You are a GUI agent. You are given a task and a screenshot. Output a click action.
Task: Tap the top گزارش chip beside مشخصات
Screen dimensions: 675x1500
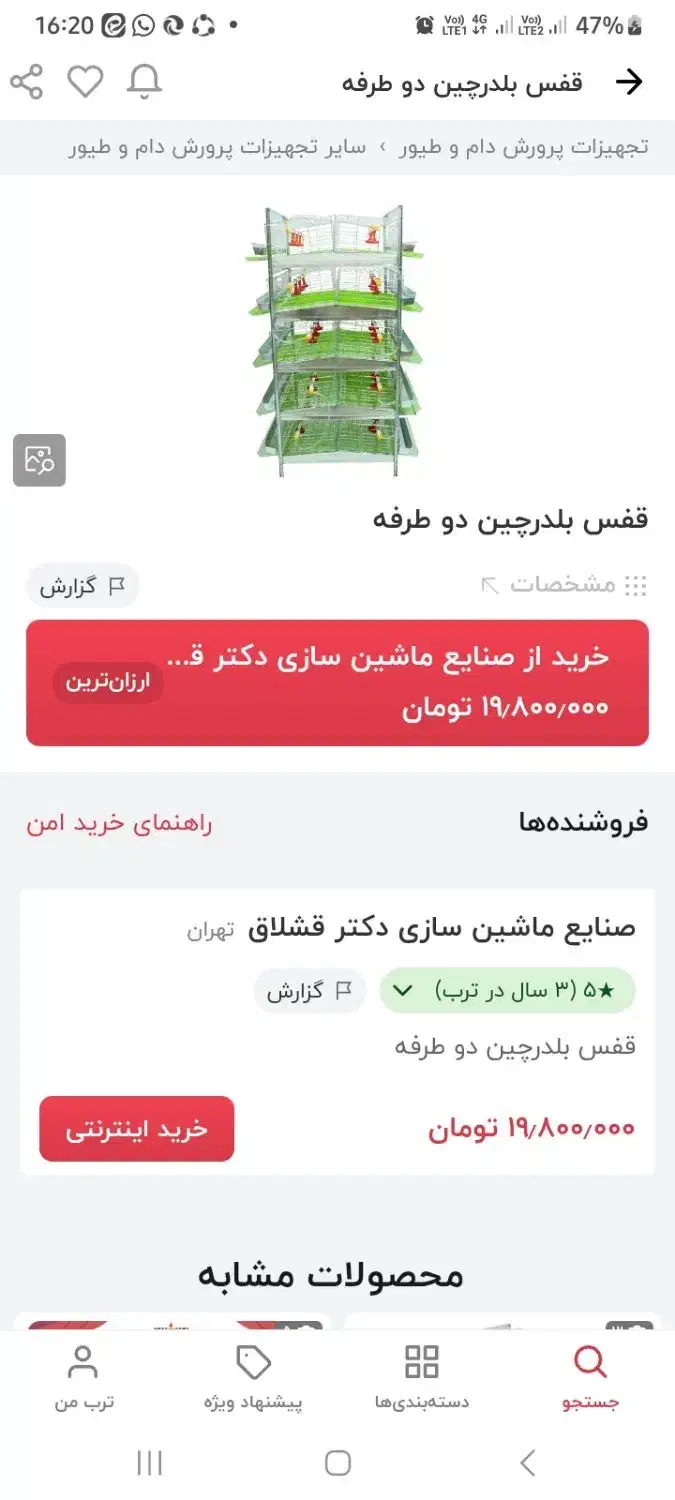[82, 586]
